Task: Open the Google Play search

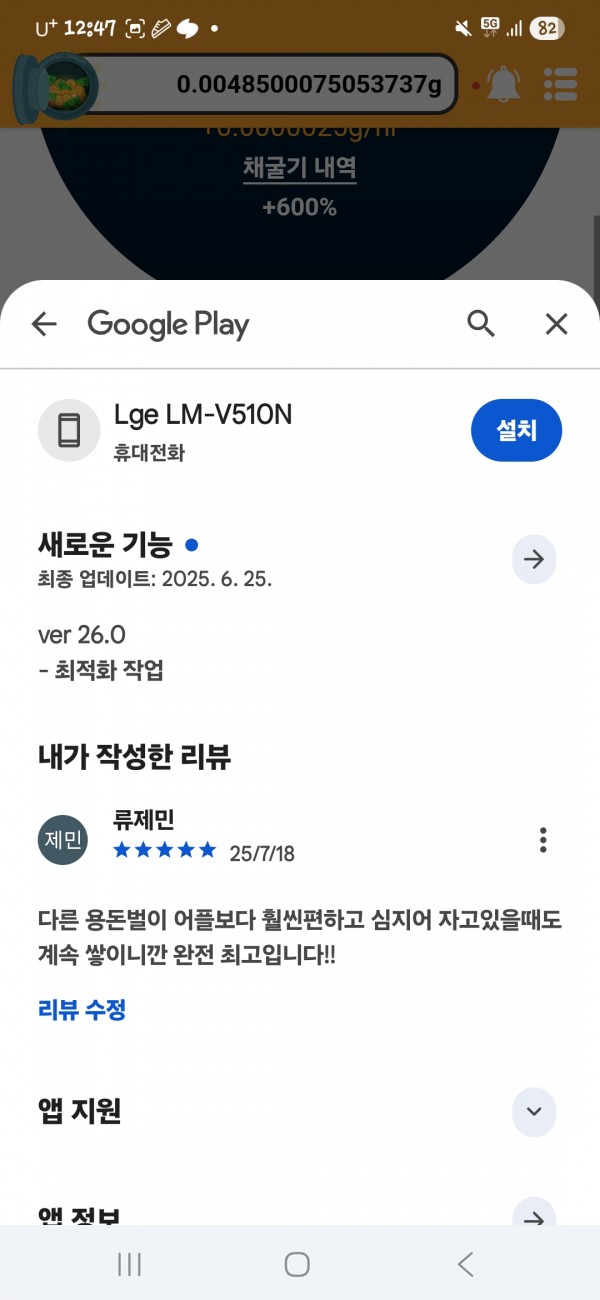Action: [x=481, y=324]
